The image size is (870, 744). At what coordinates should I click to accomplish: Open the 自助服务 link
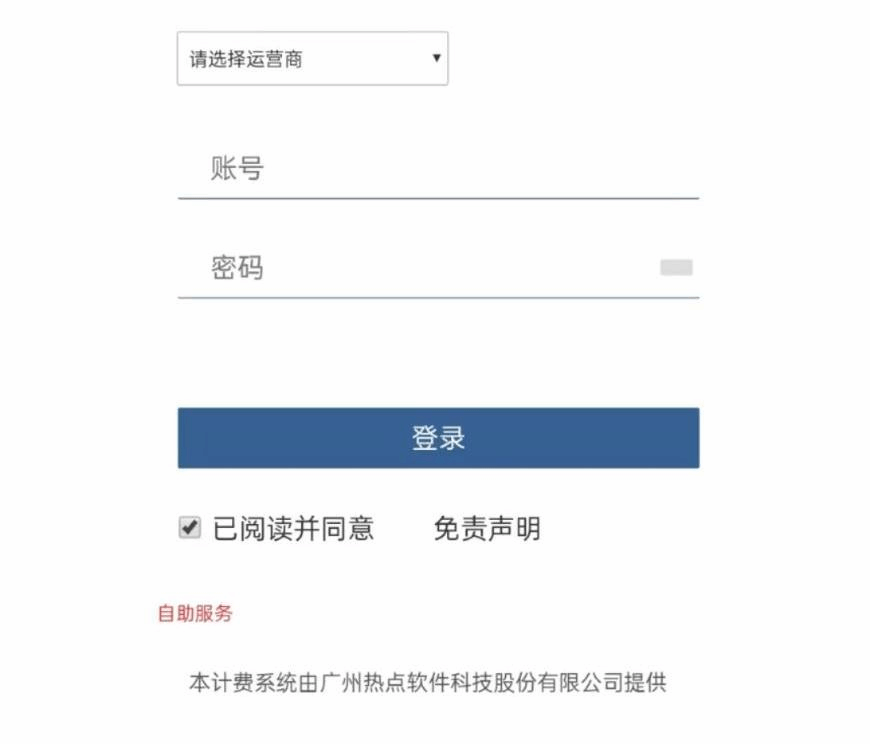195,613
